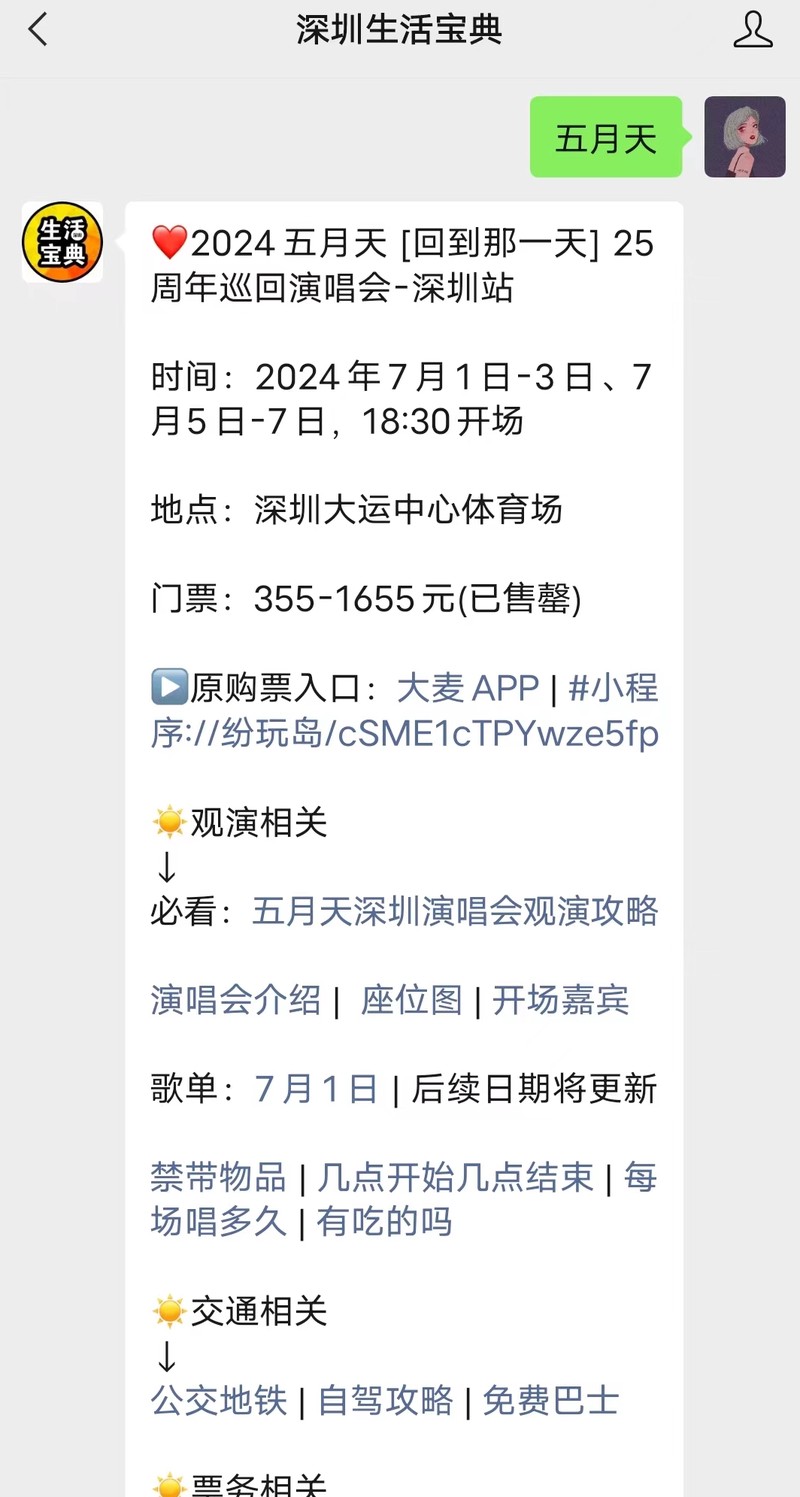Go back from the chat
The height and width of the screenshot is (1497, 800).
(38, 30)
